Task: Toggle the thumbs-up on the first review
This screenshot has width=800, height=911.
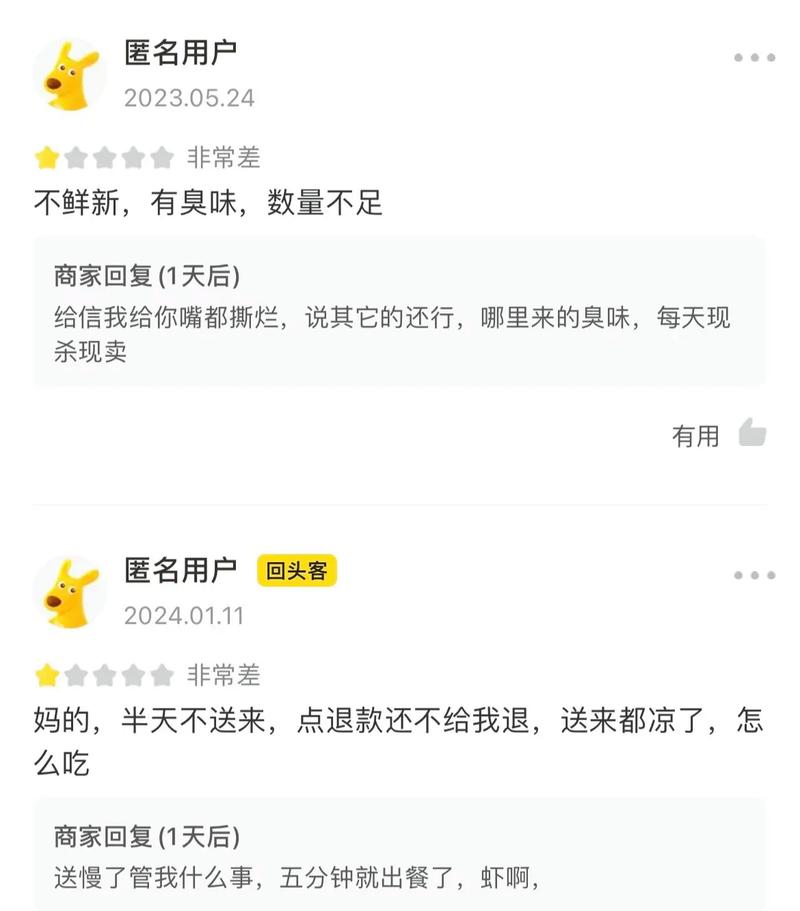Action: [750, 431]
